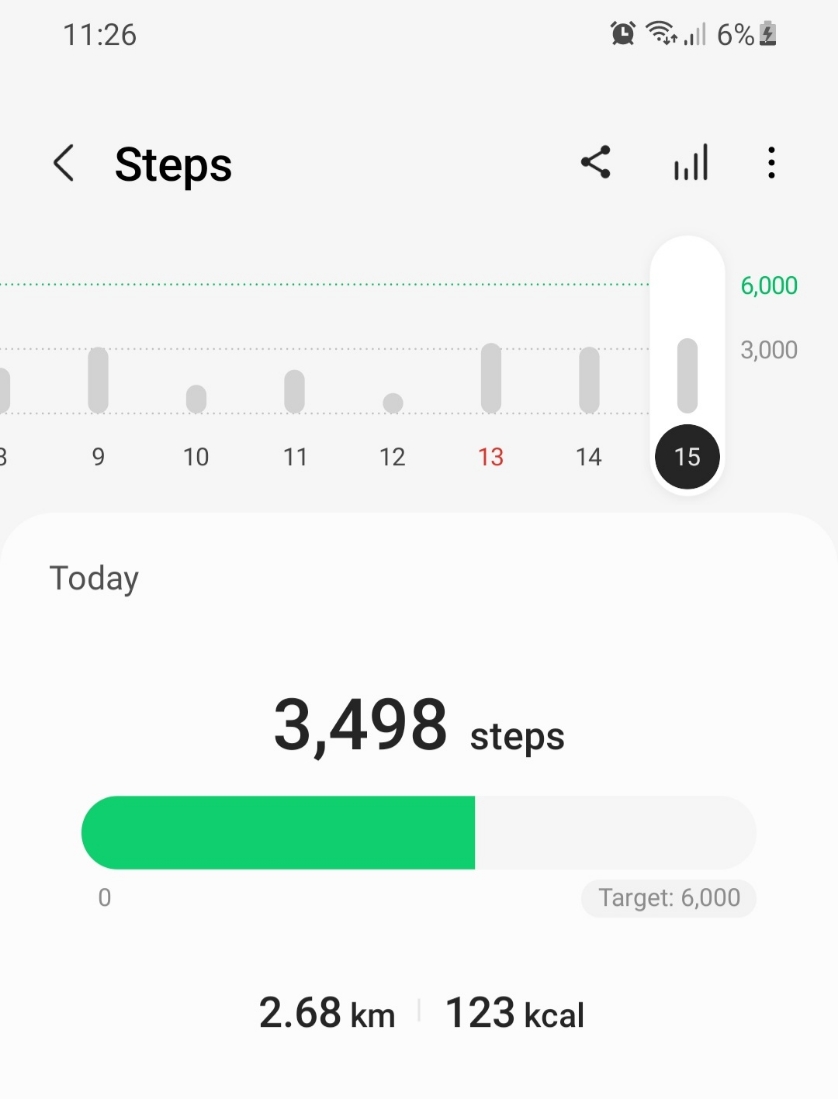Open the step trends chart icon
This screenshot has height=1099, width=838.
[x=690, y=163]
